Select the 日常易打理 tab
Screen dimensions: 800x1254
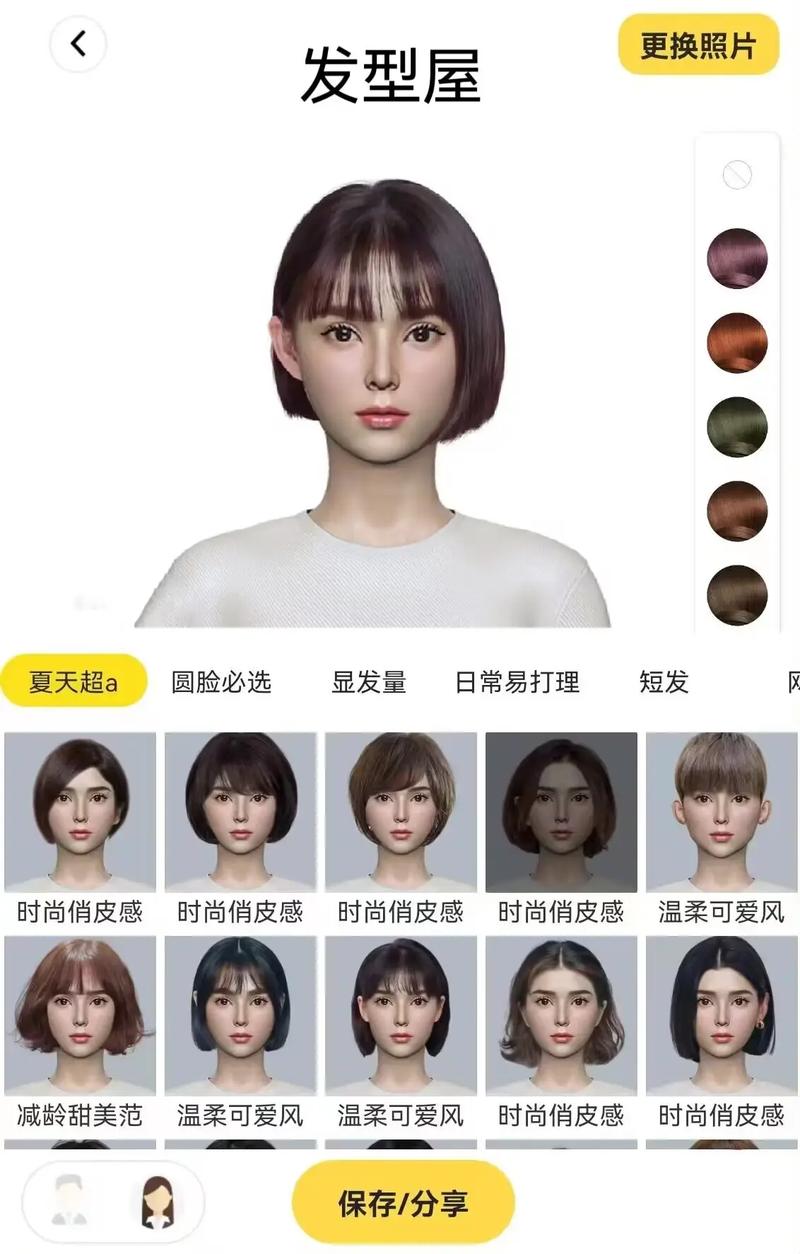click(517, 682)
